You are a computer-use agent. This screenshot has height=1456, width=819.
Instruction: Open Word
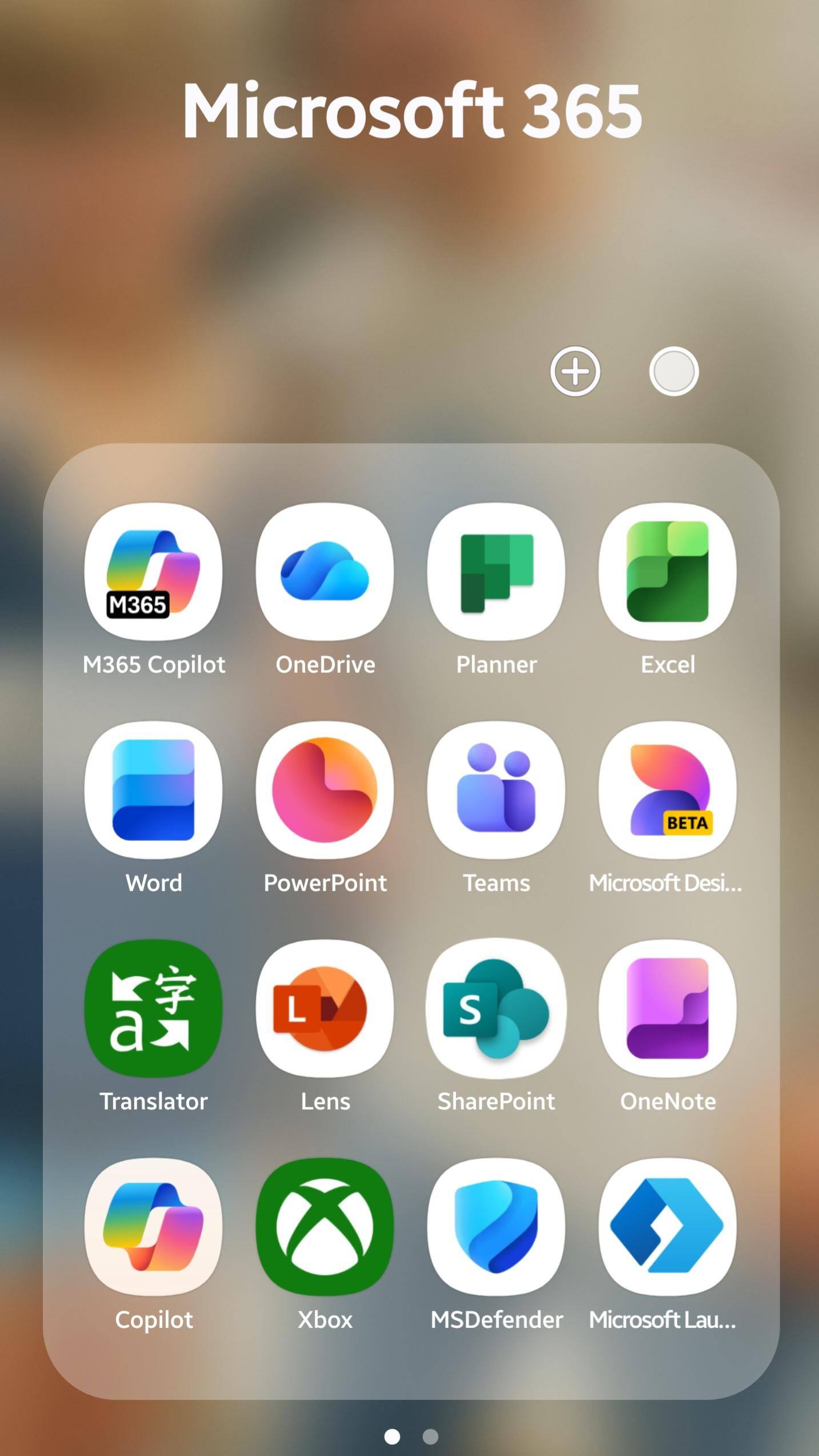(153, 790)
